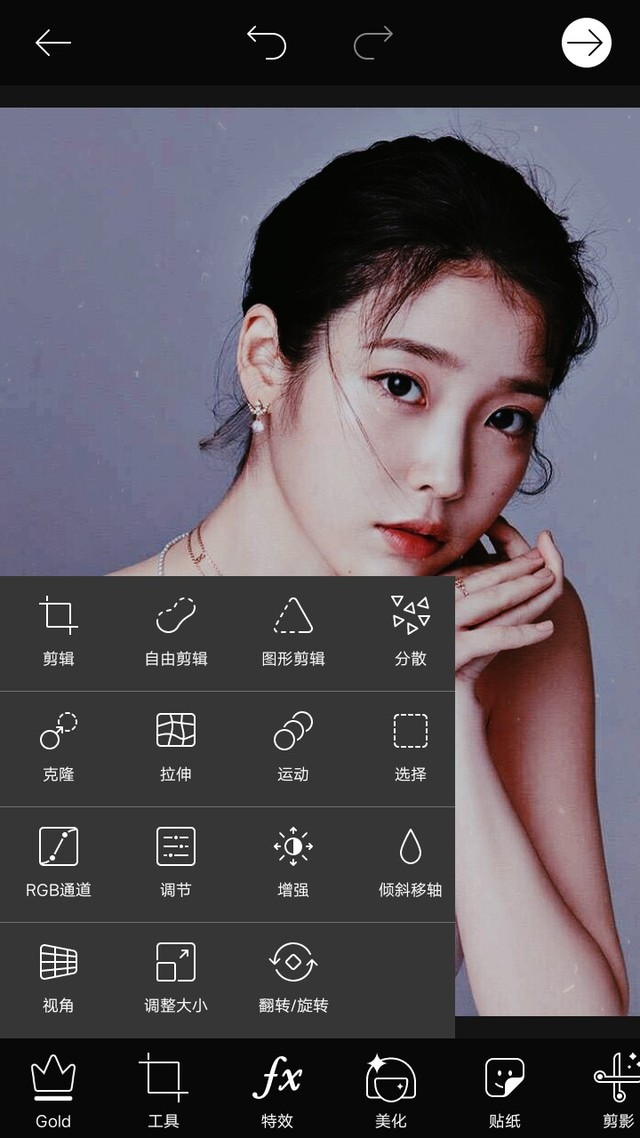The image size is (640, 1138).
Task: Open the 选择 selection tool
Action: pos(410,747)
